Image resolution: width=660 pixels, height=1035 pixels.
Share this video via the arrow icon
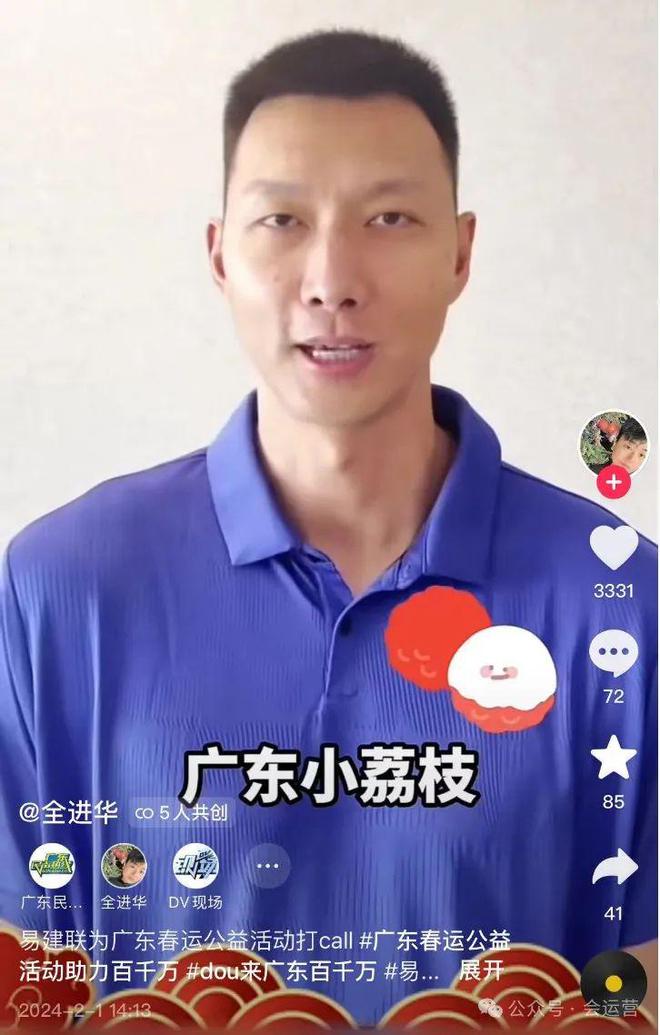tap(613, 867)
